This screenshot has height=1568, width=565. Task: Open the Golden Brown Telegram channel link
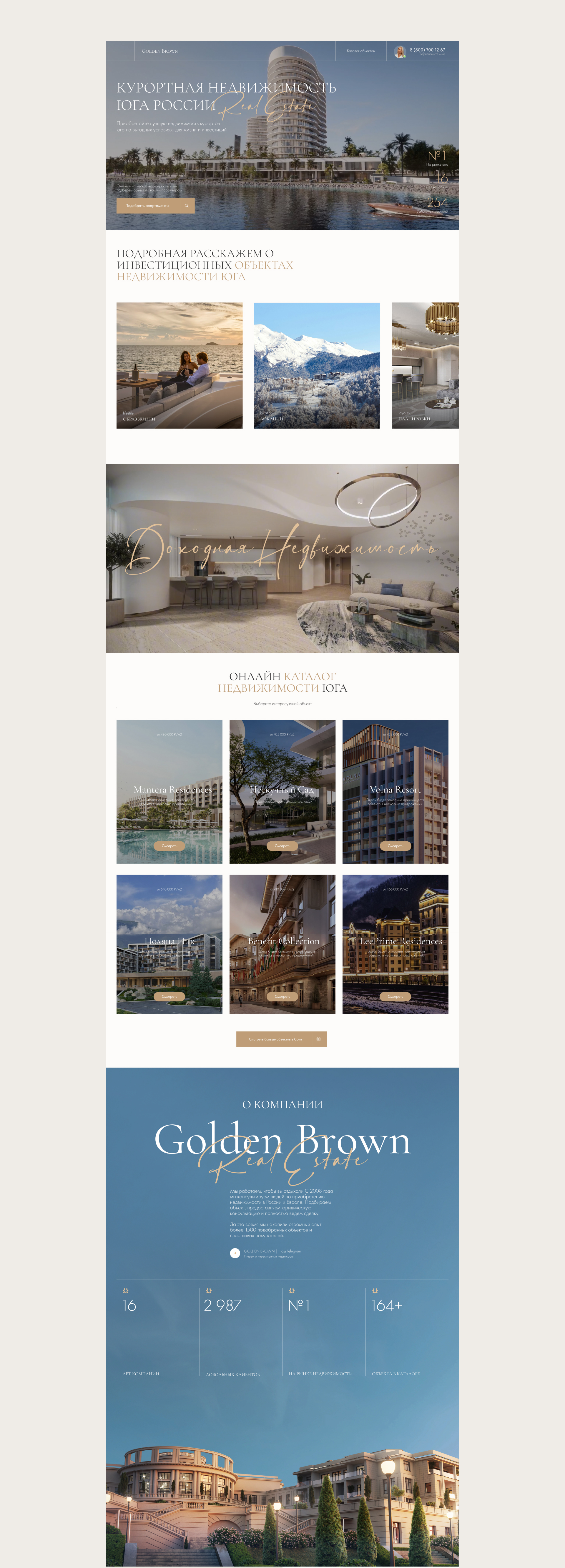[265, 1253]
